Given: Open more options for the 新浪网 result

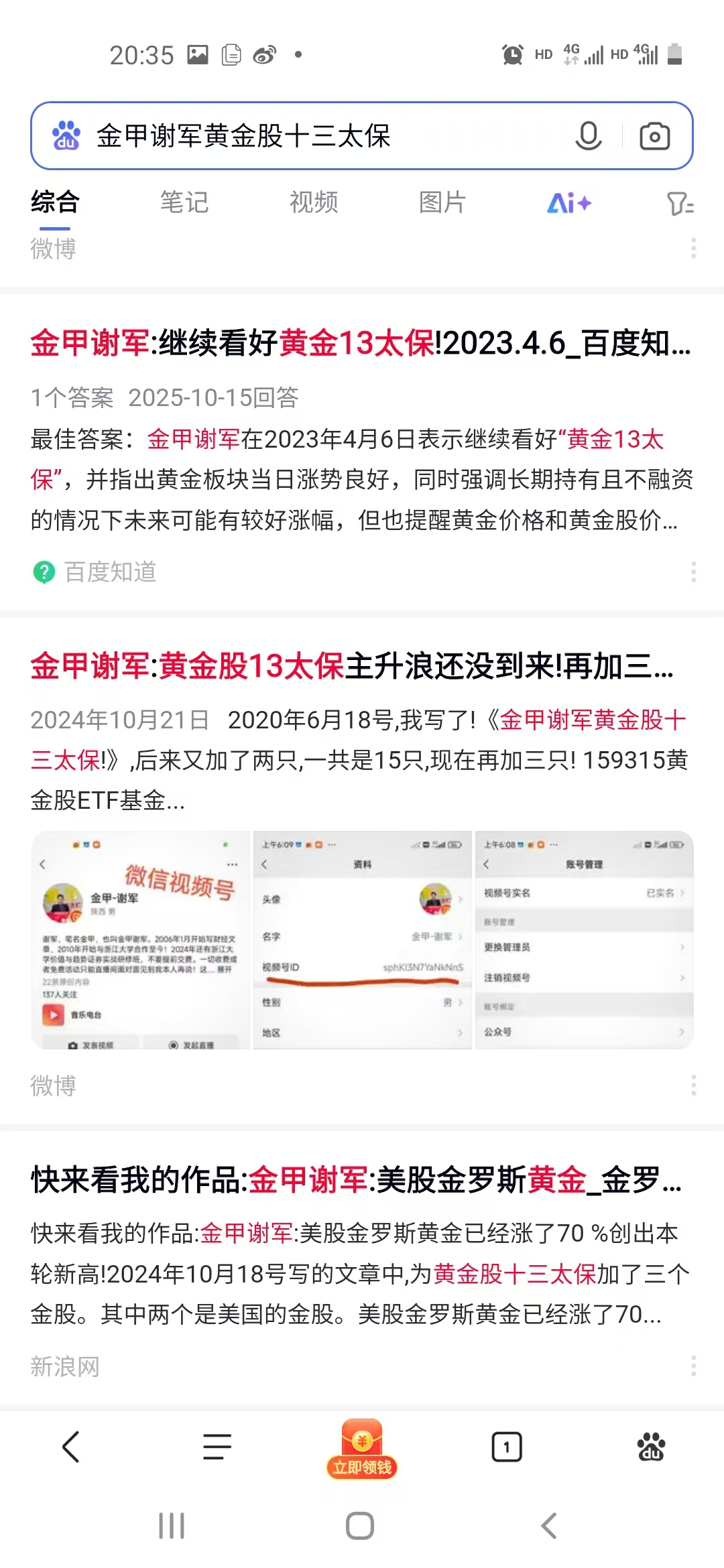Looking at the screenshot, I should click(693, 1366).
